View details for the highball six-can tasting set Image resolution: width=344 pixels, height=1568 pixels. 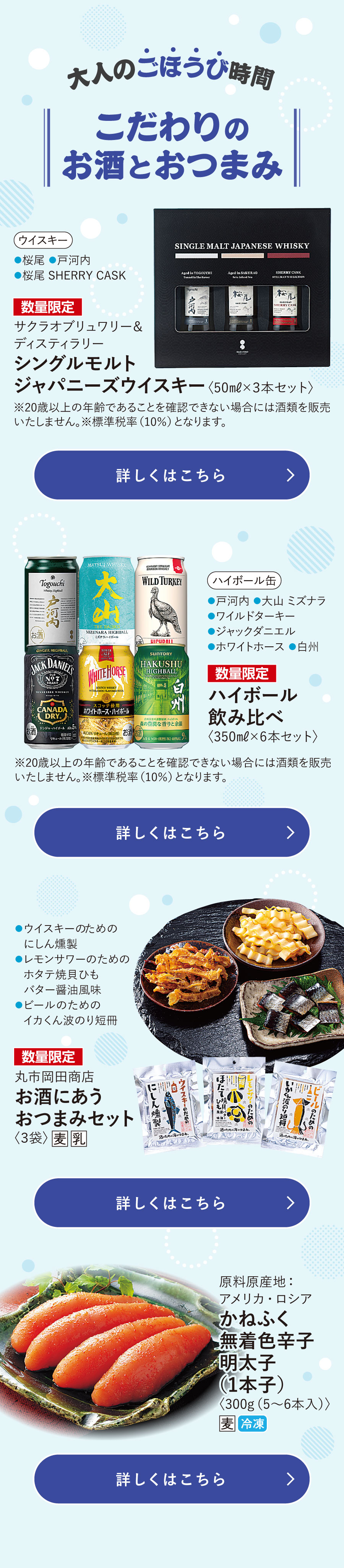172,832
